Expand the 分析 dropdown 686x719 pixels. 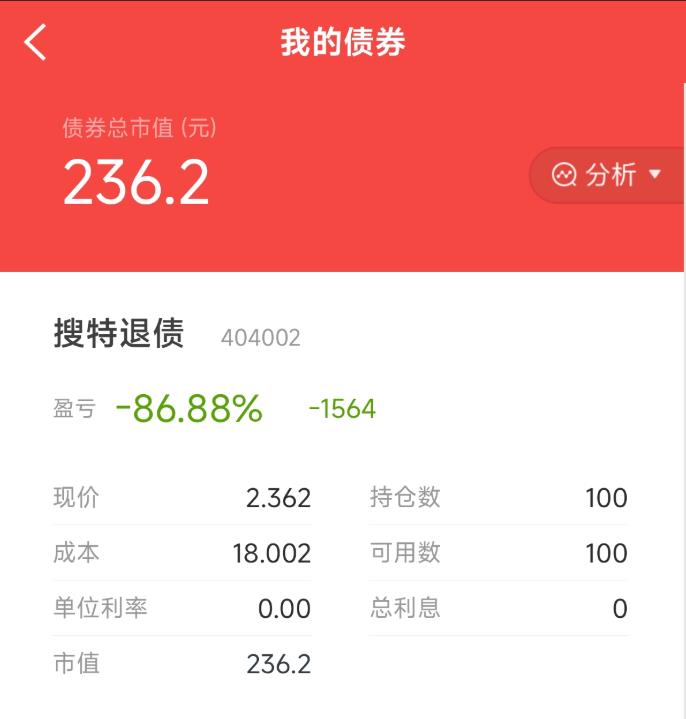click(x=606, y=175)
